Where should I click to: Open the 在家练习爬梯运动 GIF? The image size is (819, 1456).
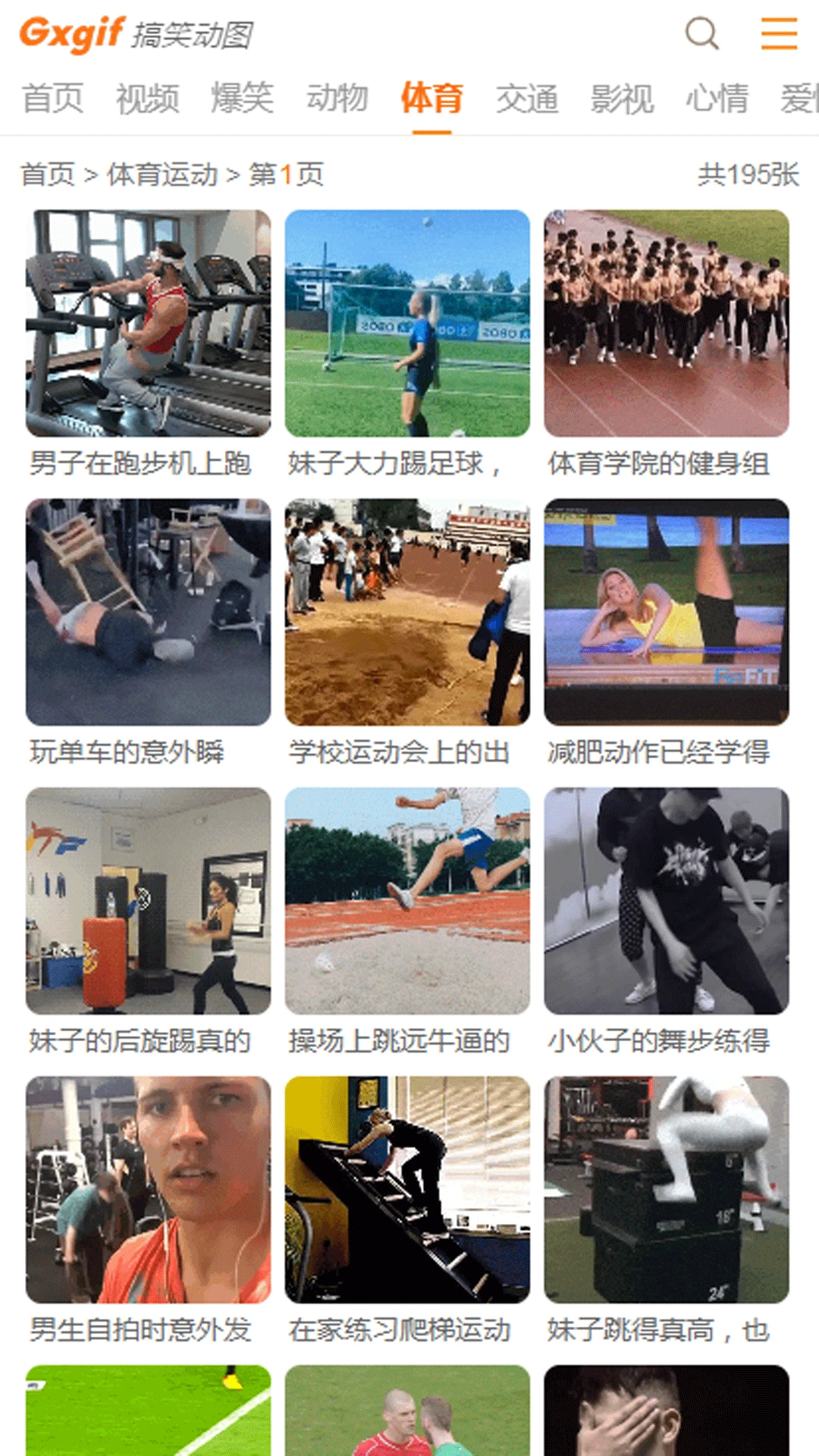407,1190
